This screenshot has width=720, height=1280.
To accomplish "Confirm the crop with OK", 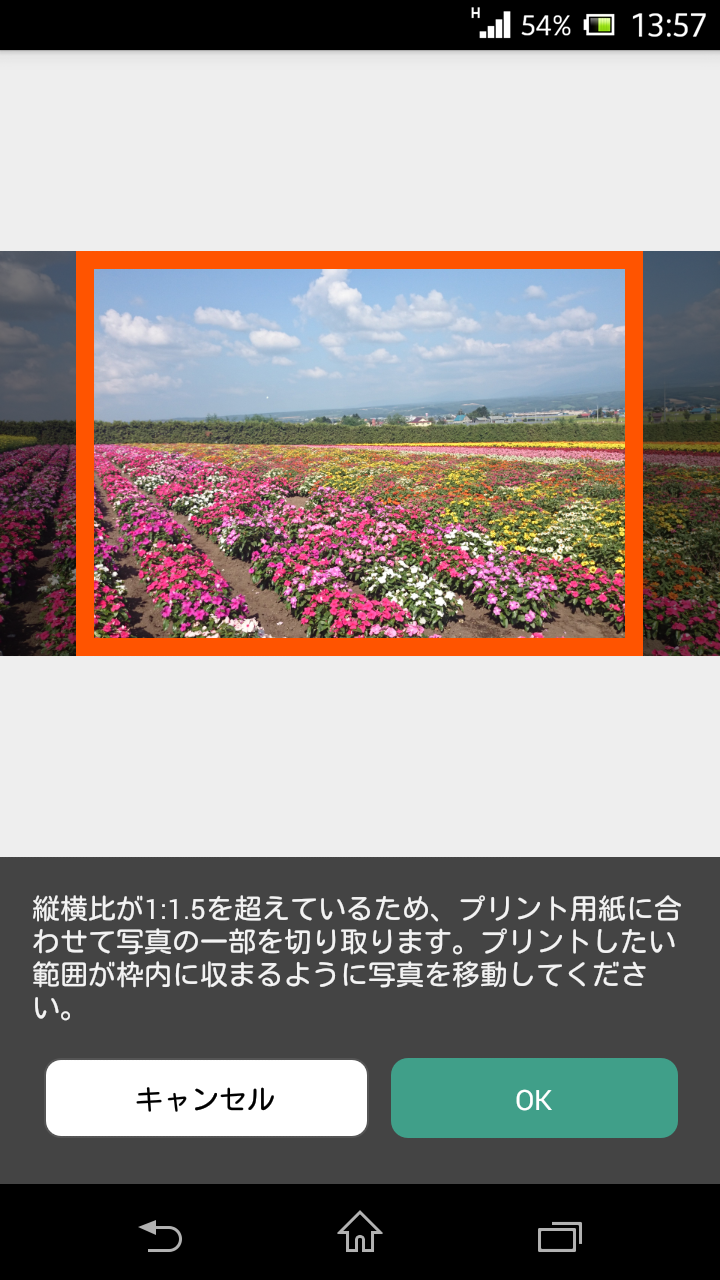I will click(x=534, y=1098).
